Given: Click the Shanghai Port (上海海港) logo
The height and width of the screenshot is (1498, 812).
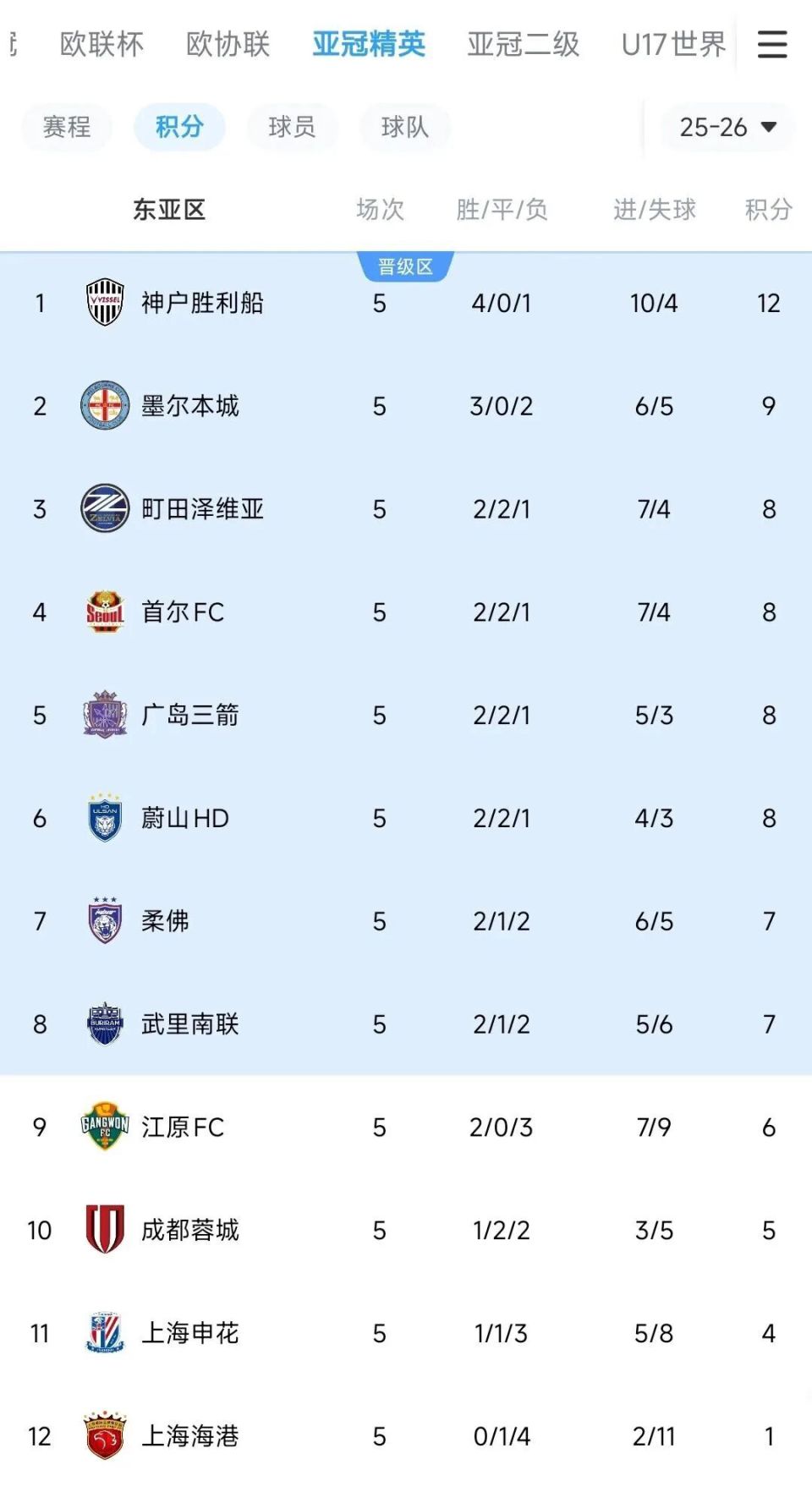Looking at the screenshot, I should (103, 1436).
